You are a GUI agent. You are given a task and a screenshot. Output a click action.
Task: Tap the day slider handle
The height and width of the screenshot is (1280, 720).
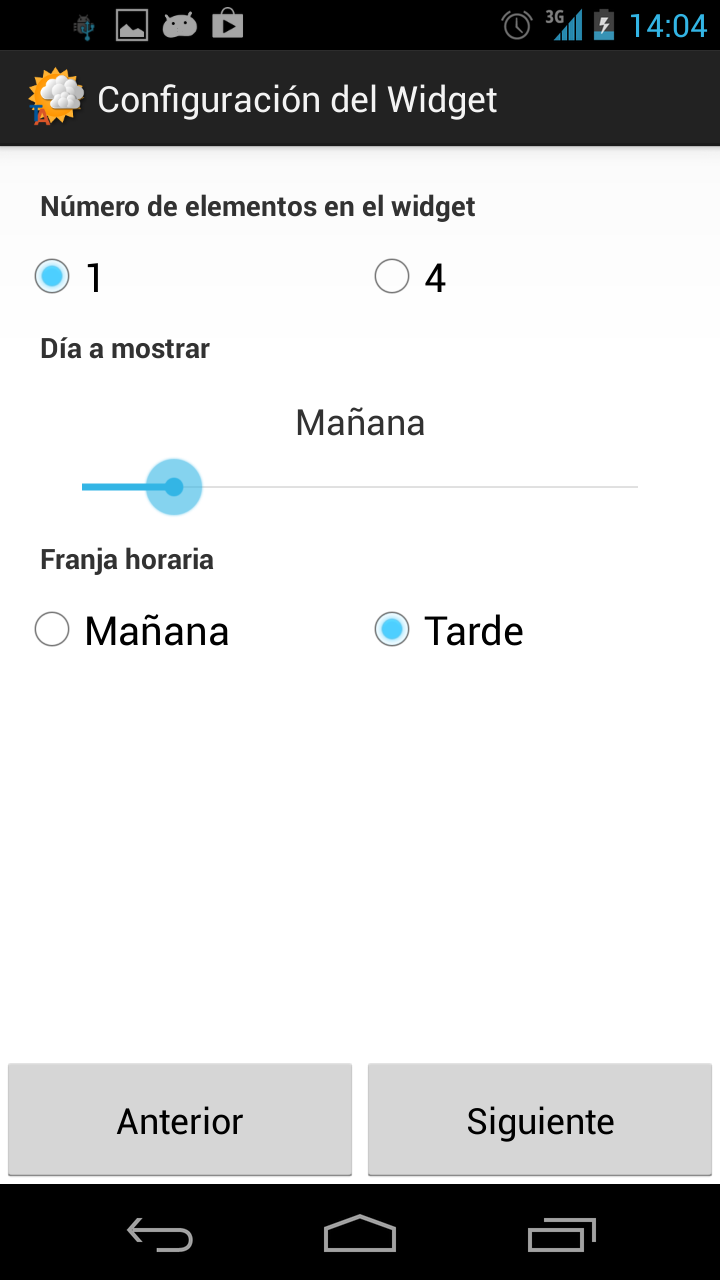174,487
